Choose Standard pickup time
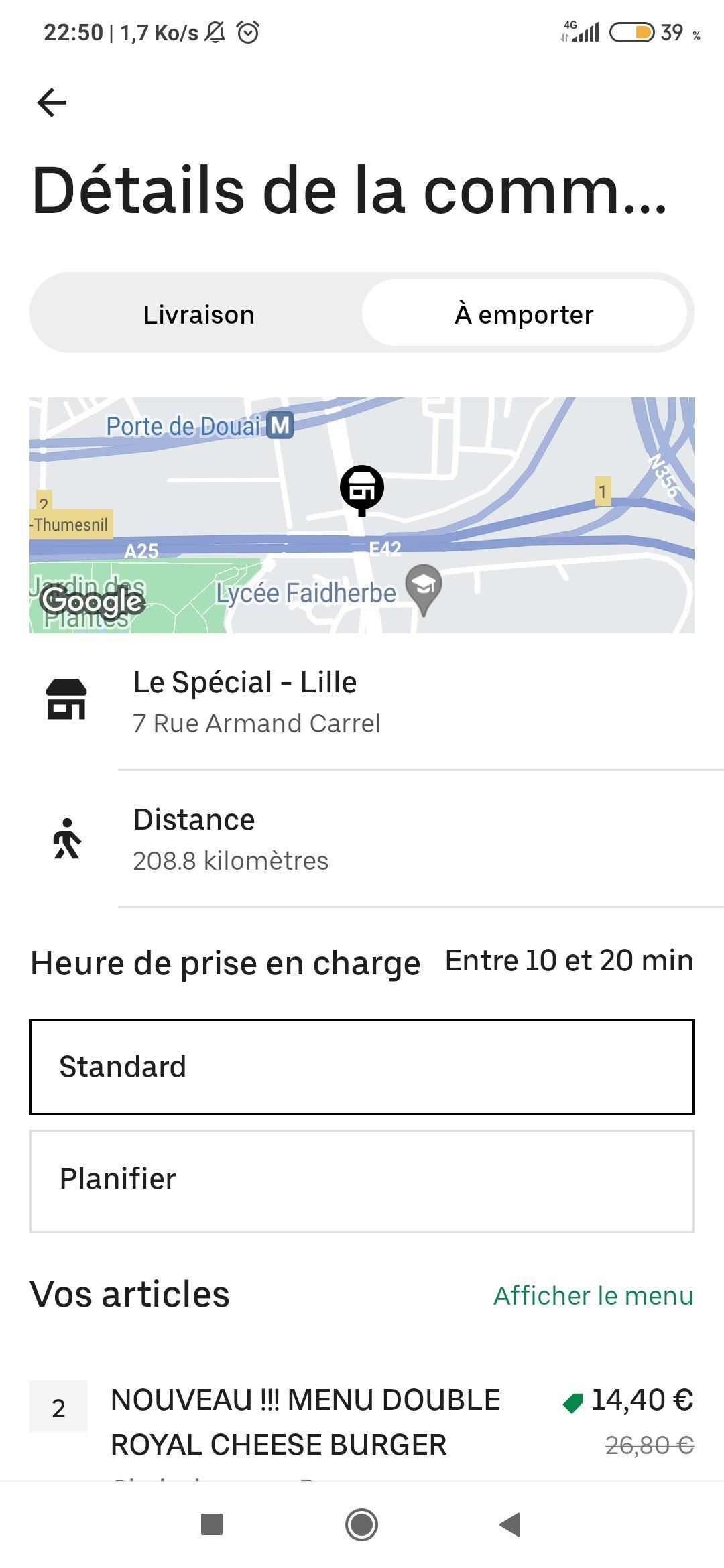 point(362,1067)
